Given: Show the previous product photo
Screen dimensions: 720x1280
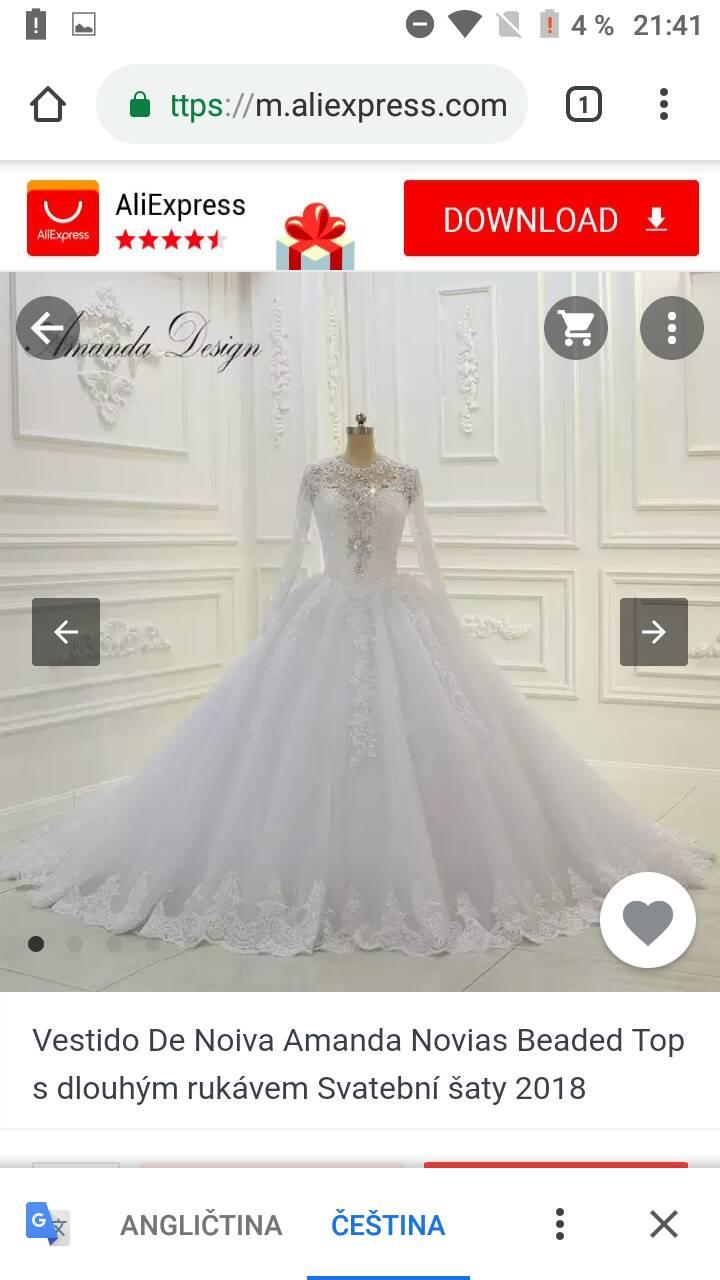Looking at the screenshot, I should coord(66,632).
